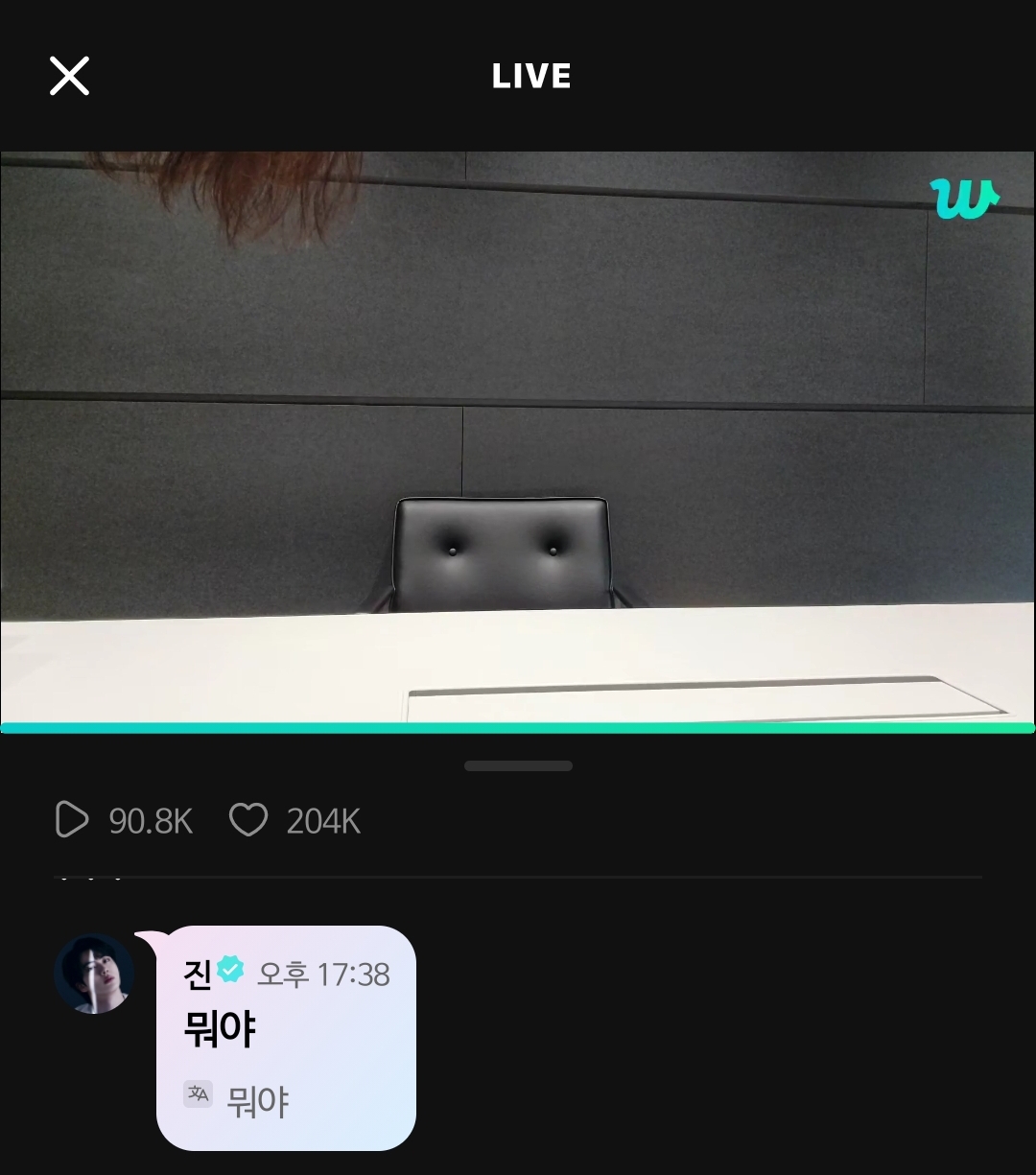The width and height of the screenshot is (1036, 1175).
Task: Click the teal live progress bar
Action: pos(518,726)
